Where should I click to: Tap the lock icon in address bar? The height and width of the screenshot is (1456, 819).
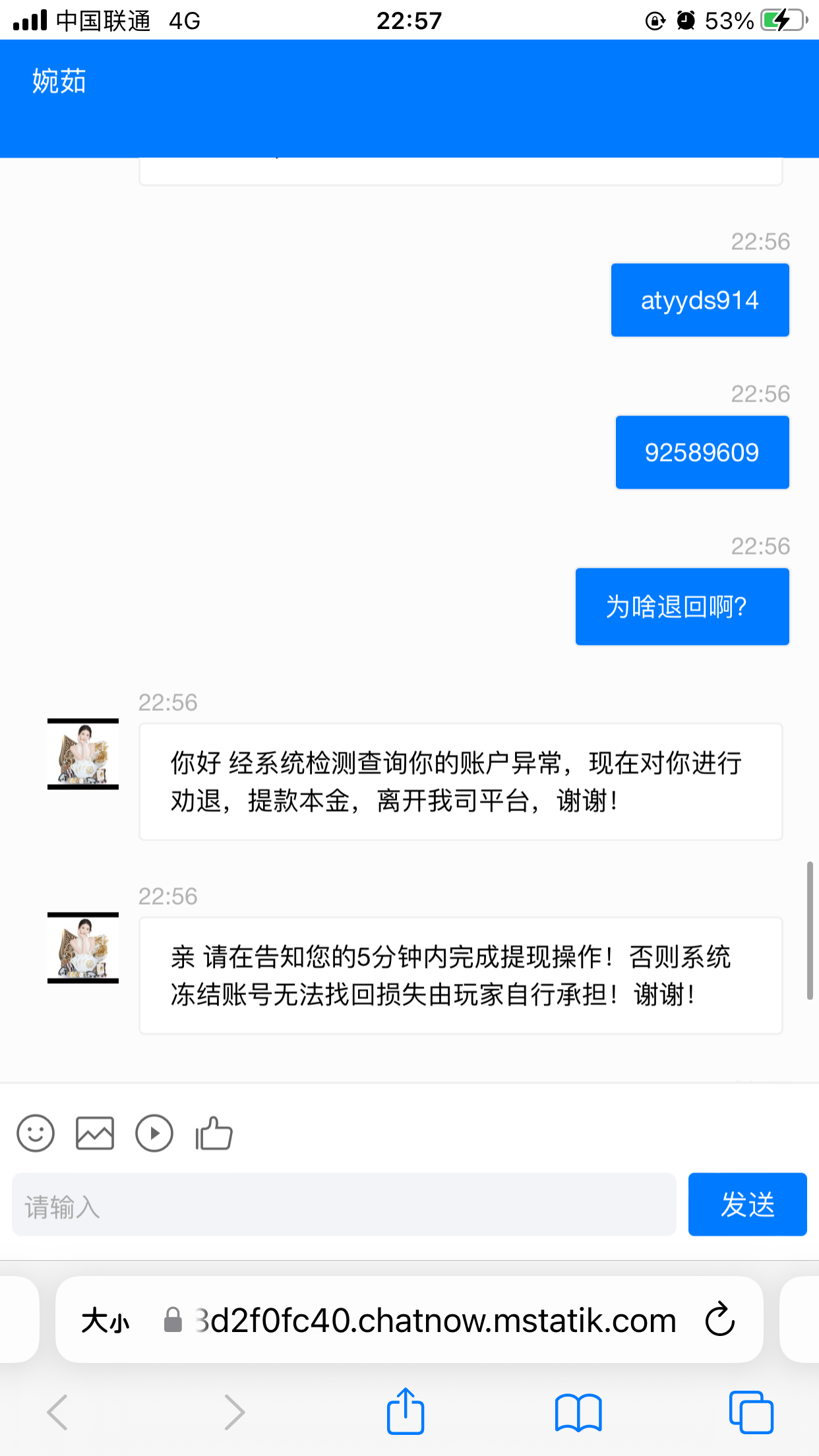171,1319
